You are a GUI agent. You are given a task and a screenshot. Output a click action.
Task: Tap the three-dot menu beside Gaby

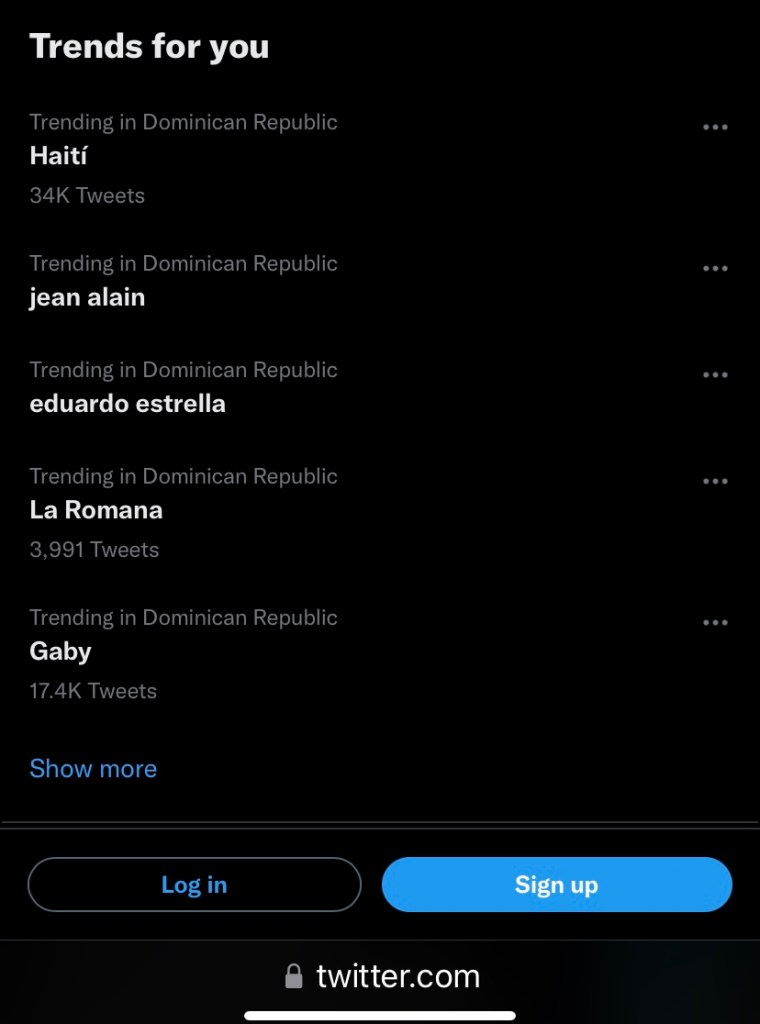click(715, 622)
